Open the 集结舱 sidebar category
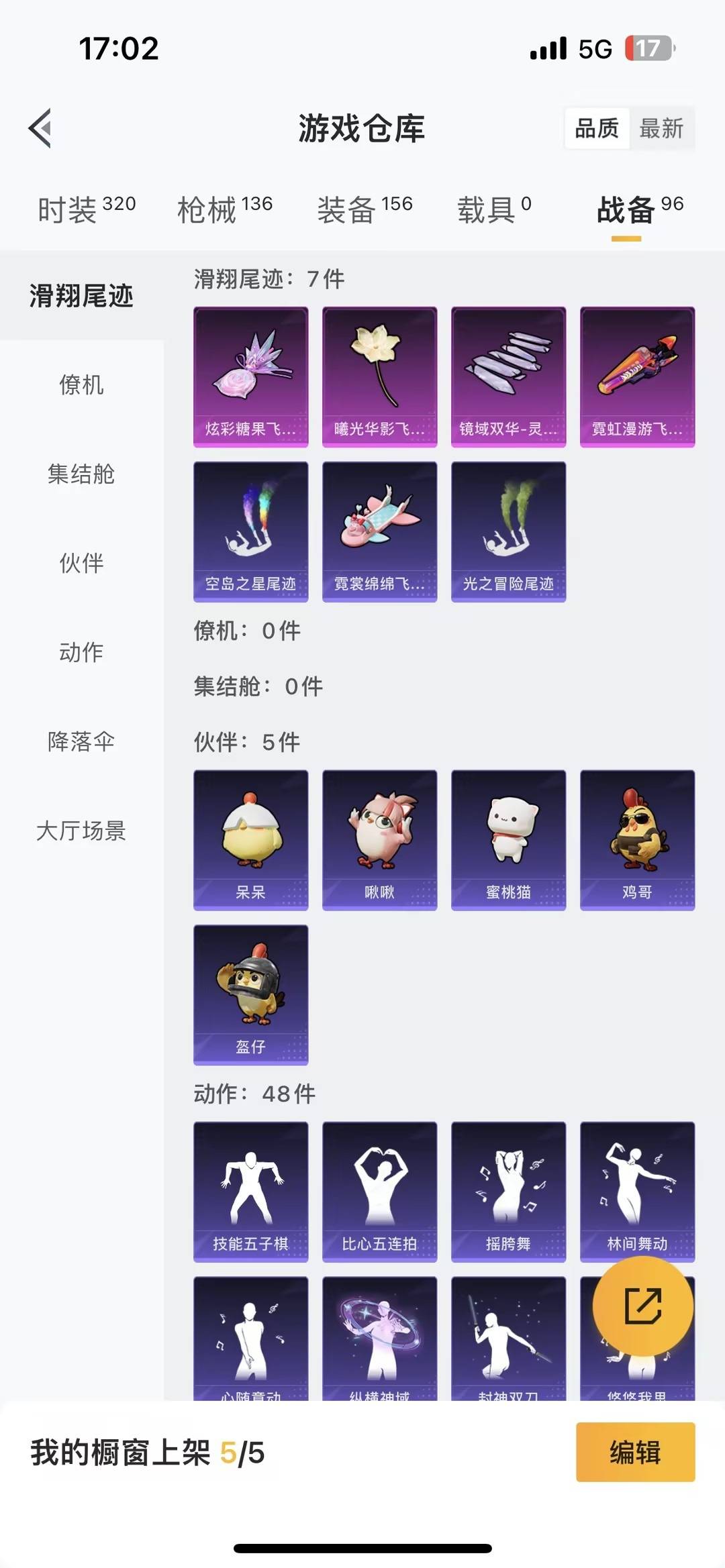 pos(81,475)
